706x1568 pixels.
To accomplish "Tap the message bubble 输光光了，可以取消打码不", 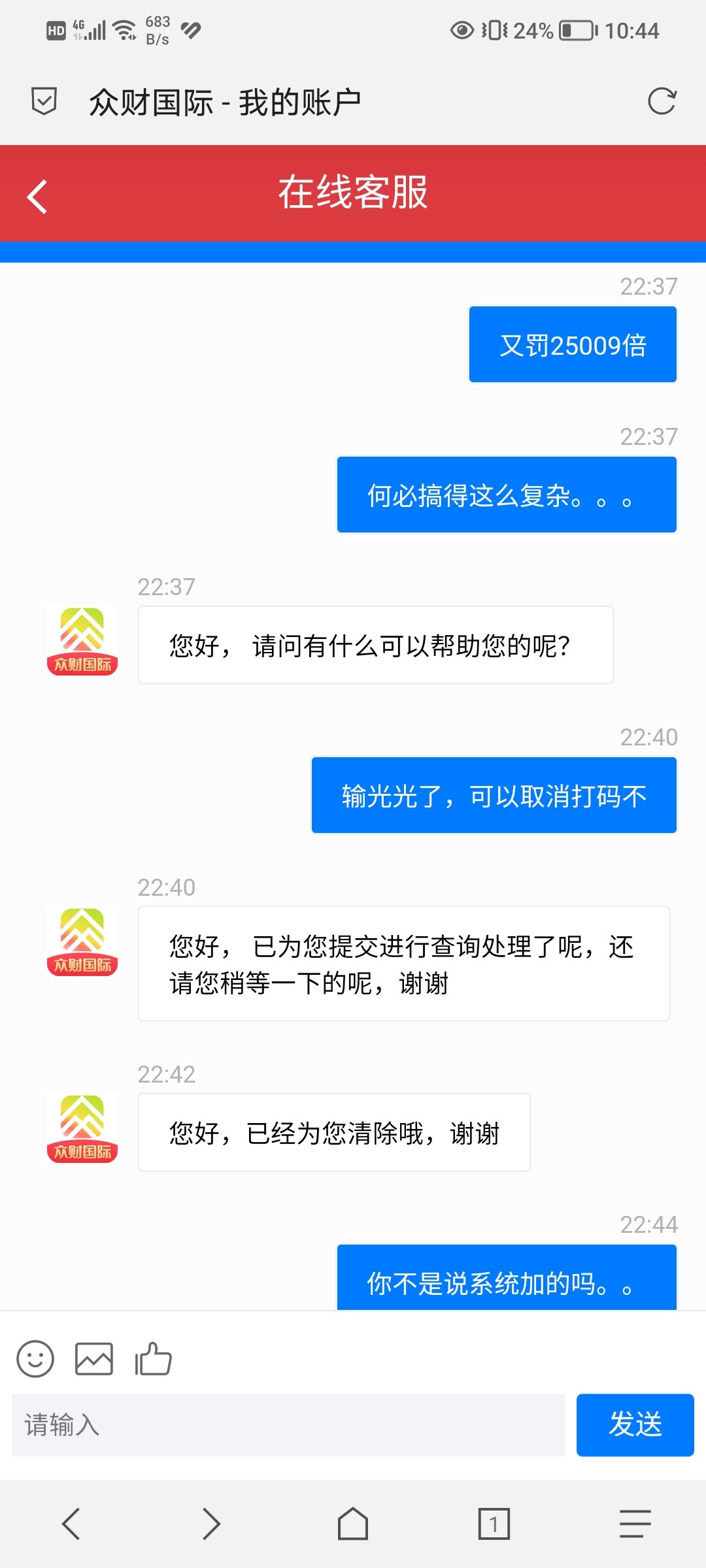I will [493, 795].
